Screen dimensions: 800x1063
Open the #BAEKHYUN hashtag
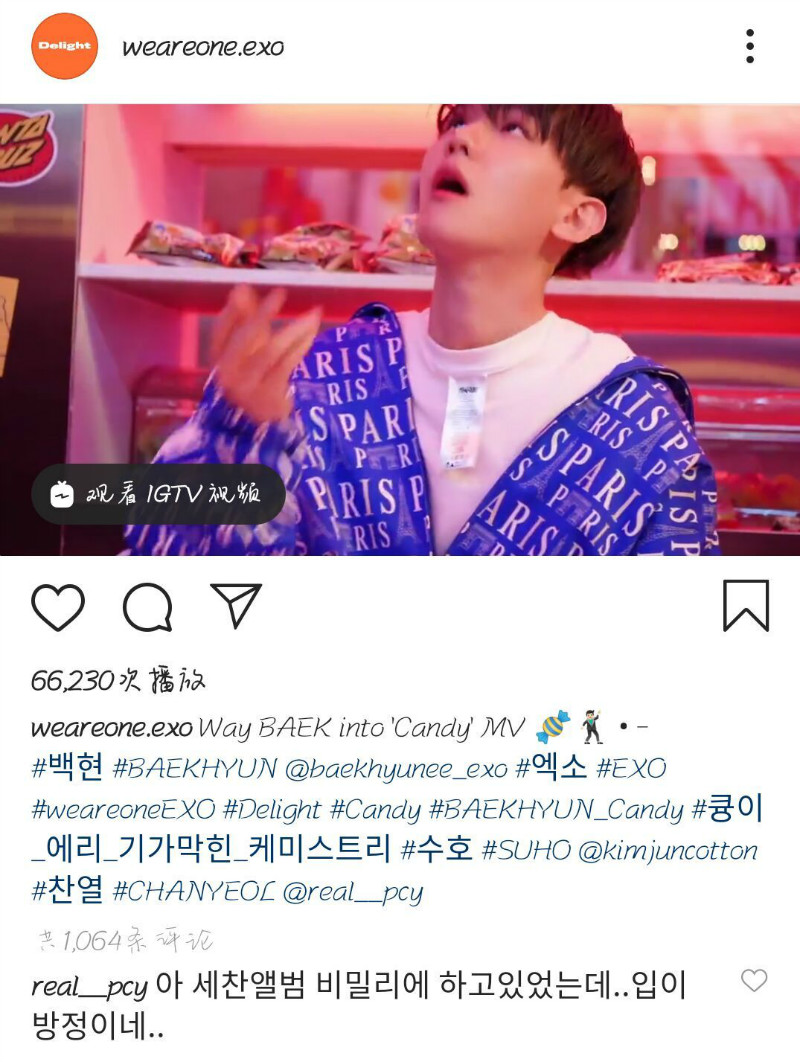[194, 769]
